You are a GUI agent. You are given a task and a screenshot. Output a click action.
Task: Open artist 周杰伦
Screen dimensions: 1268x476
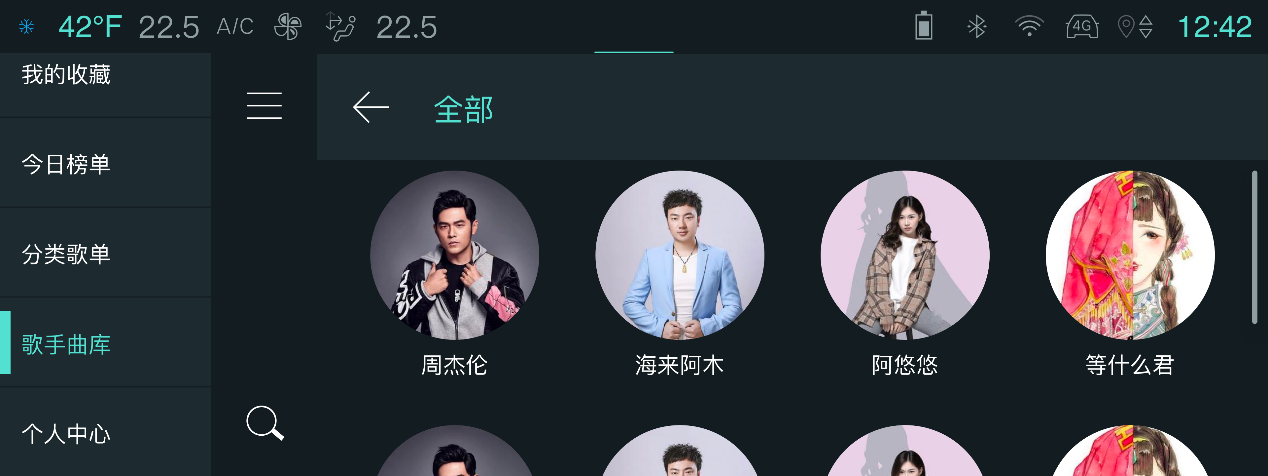click(454, 256)
